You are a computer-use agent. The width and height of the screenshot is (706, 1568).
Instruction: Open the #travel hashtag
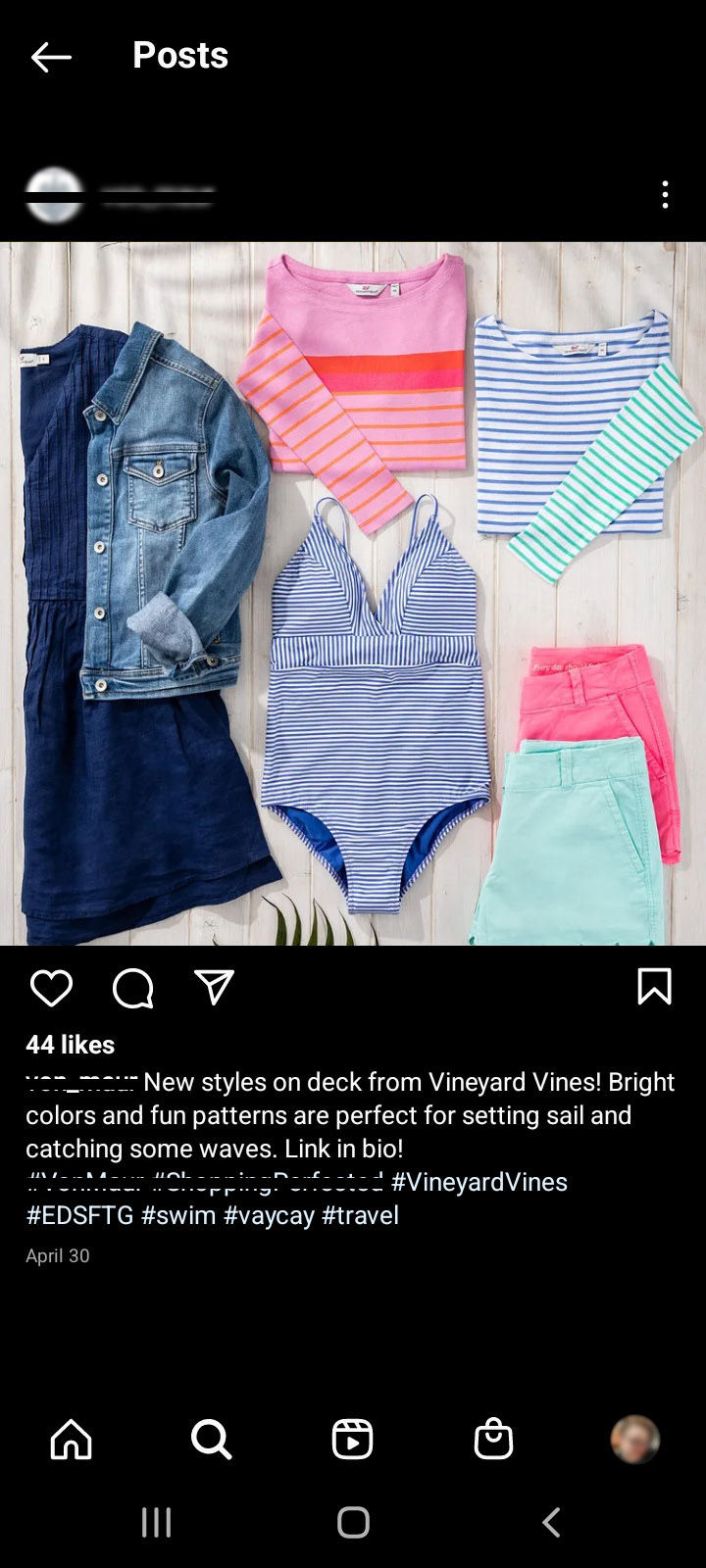(x=360, y=1215)
